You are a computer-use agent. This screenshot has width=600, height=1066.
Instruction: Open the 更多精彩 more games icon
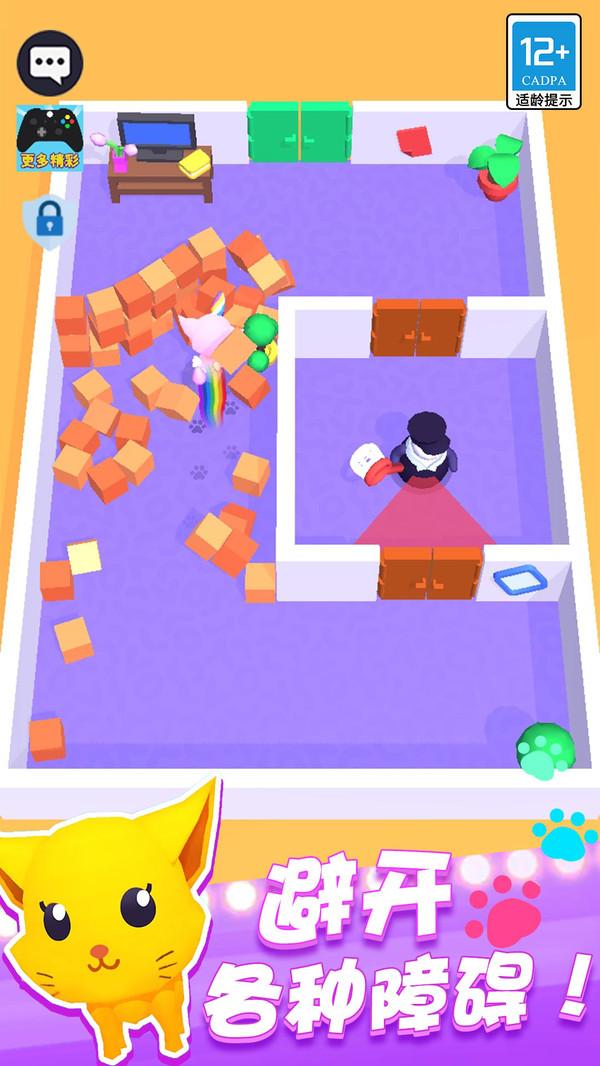[49, 137]
